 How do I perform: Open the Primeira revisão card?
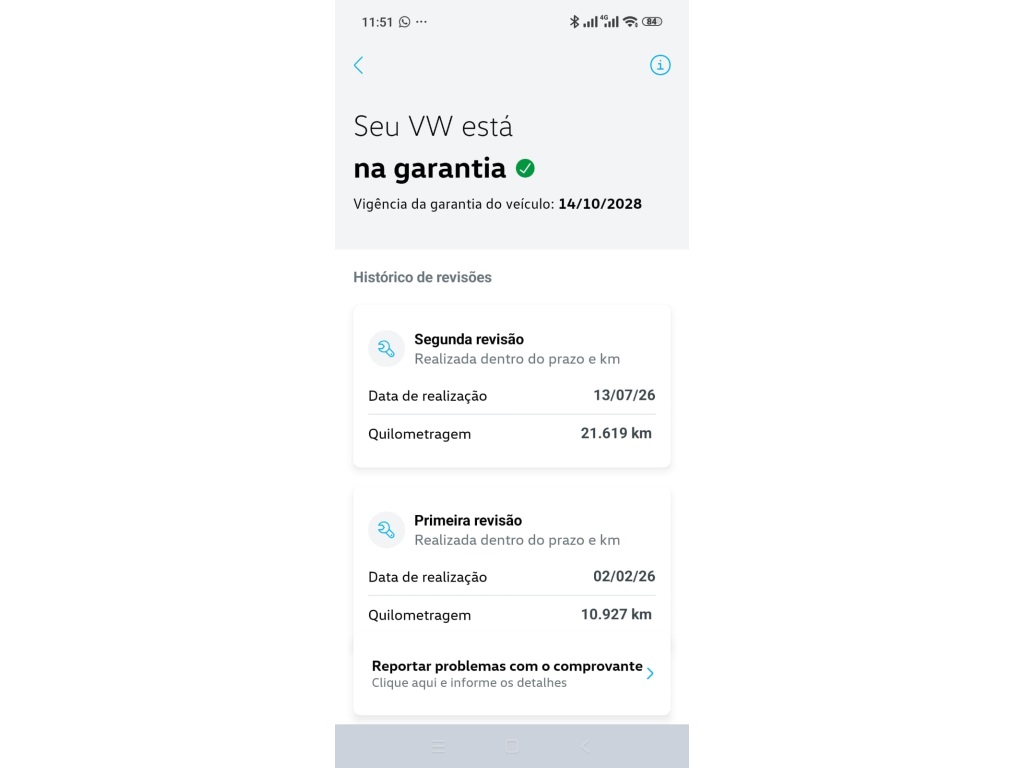click(x=512, y=567)
